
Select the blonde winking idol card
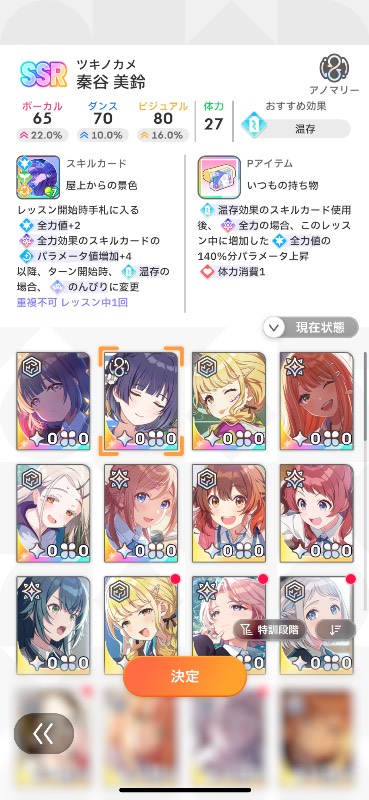(x=229, y=401)
